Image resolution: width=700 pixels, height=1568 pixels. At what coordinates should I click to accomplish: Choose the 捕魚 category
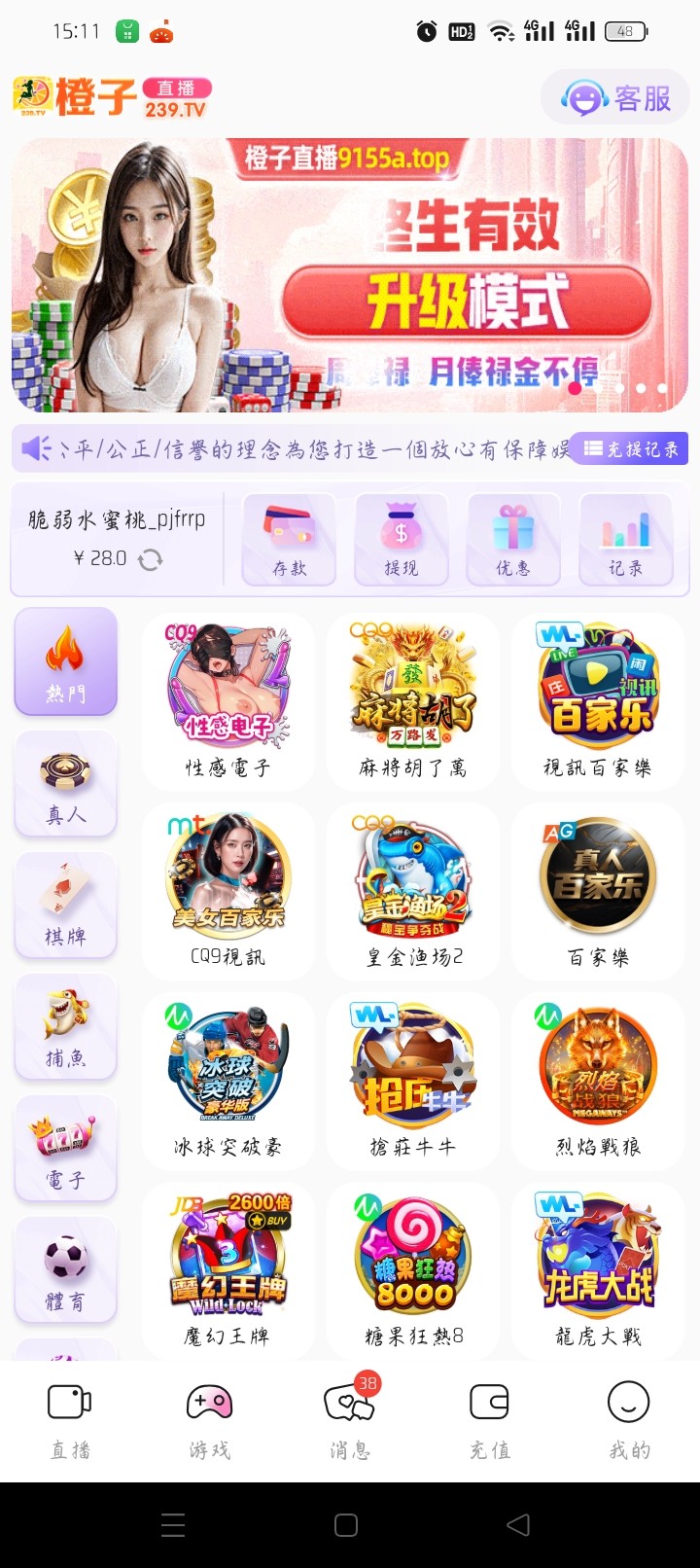click(x=66, y=1027)
